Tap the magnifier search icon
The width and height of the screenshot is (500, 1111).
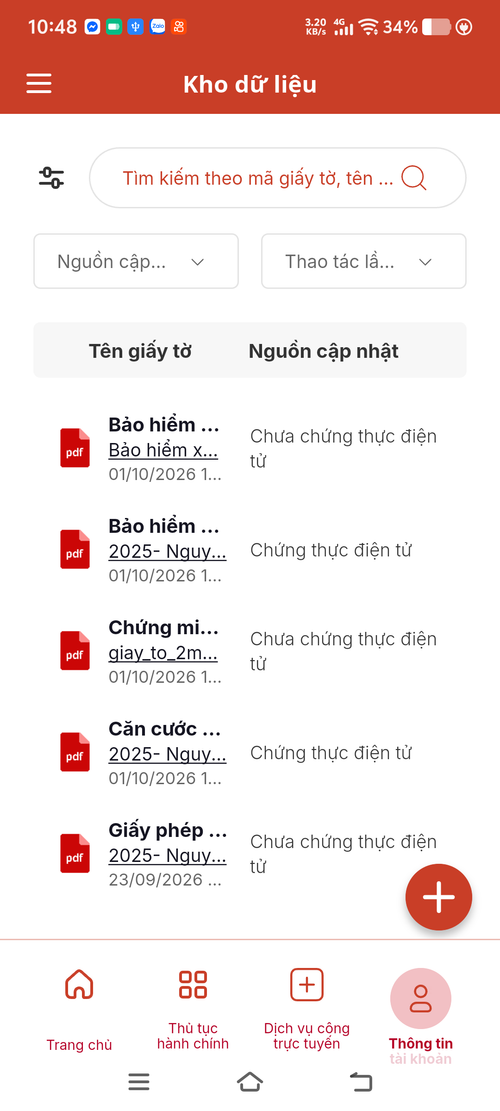(x=414, y=178)
